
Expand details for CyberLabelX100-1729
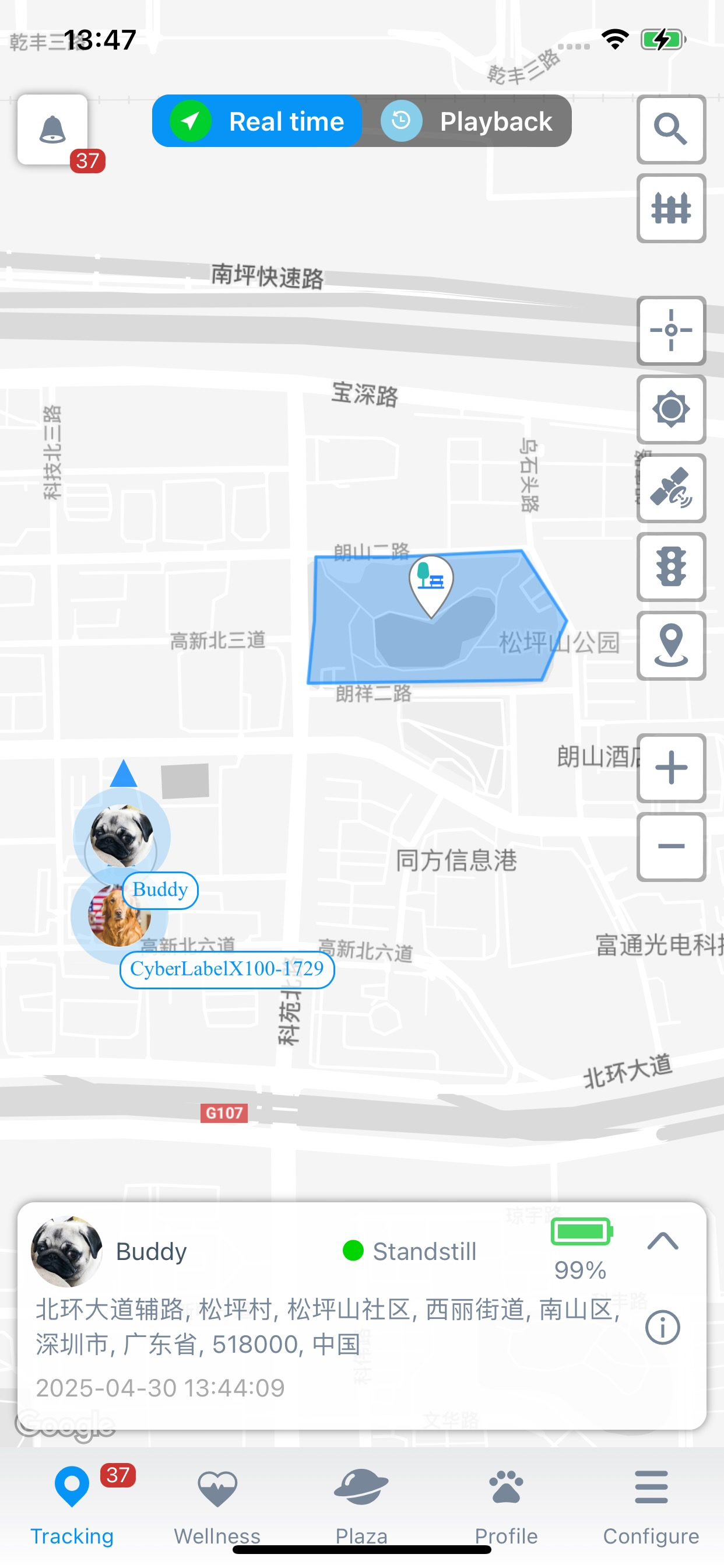point(227,969)
